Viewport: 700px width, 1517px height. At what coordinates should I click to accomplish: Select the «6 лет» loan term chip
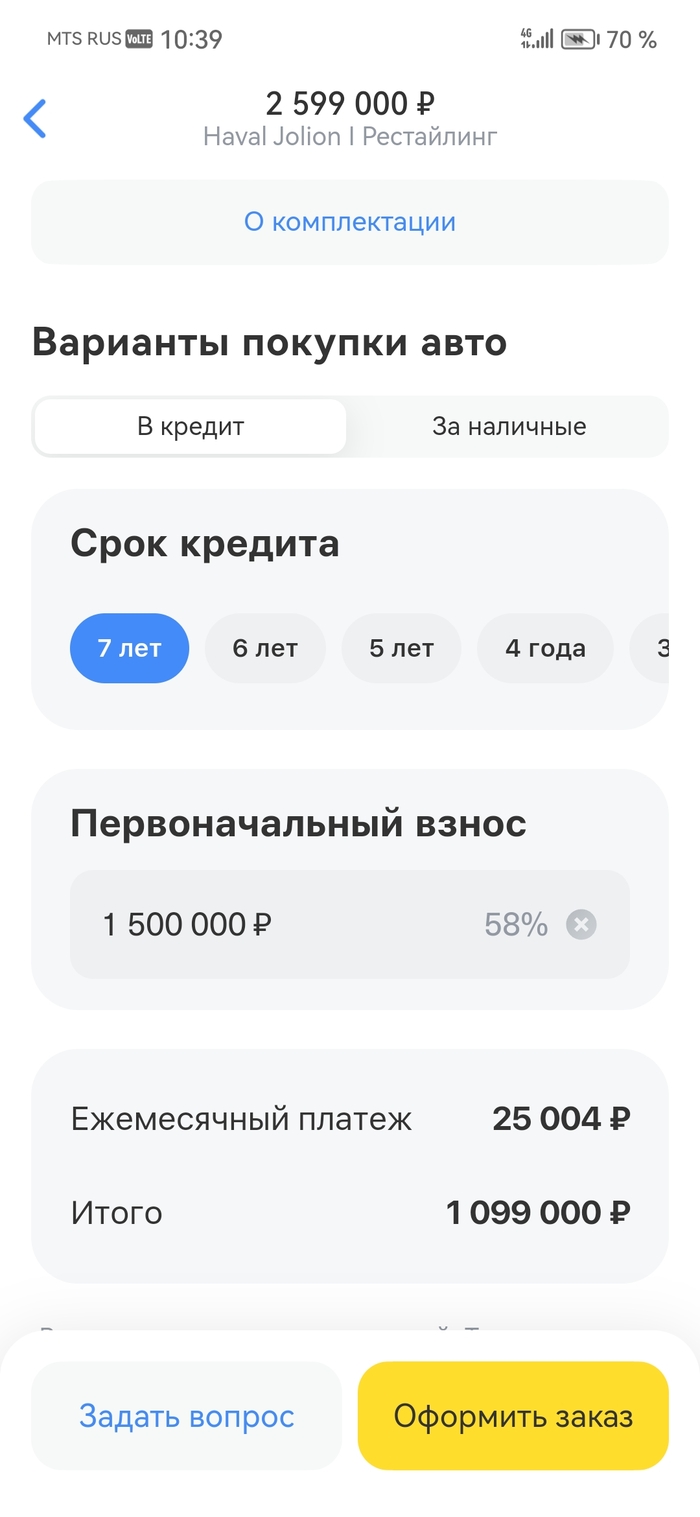pyautogui.click(x=265, y=648)
